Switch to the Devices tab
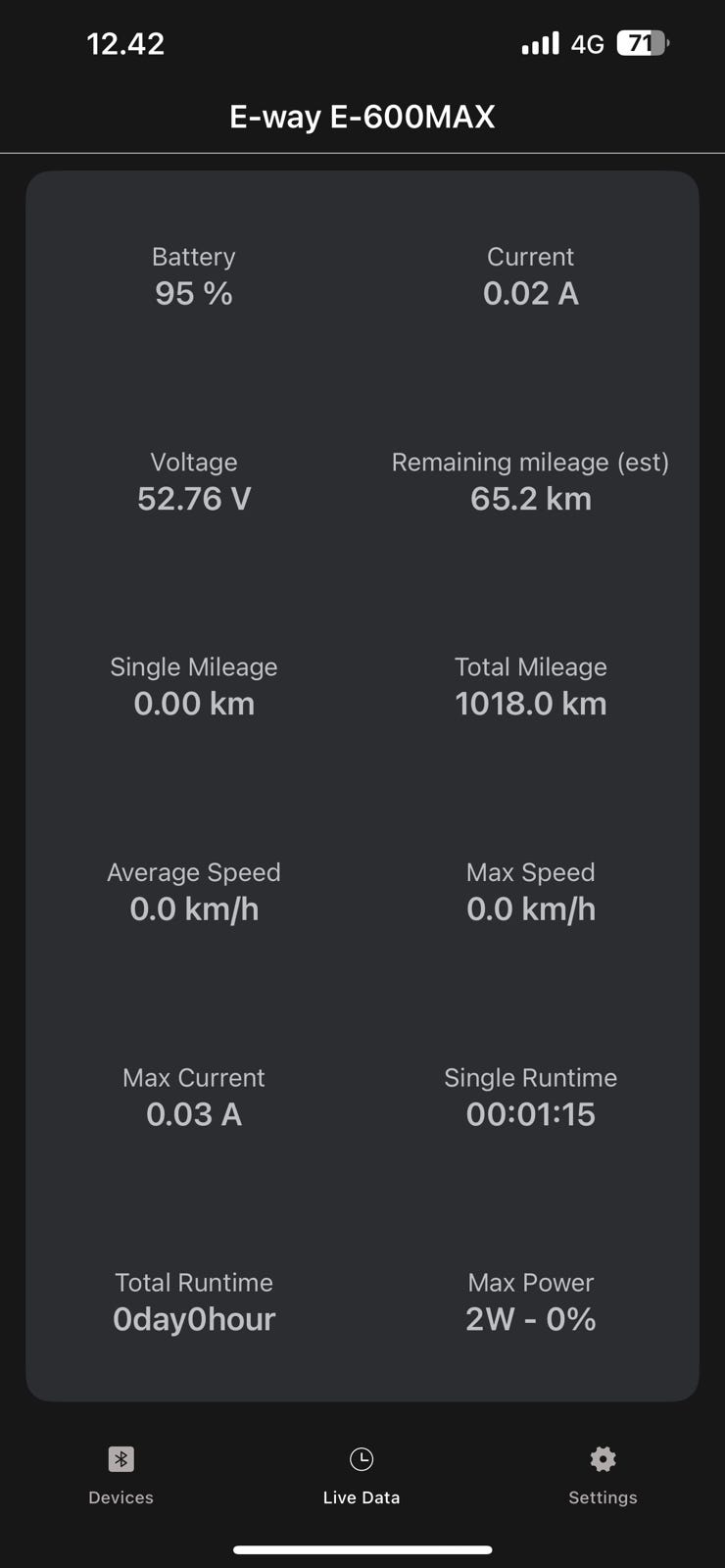This screenshot has height=1568, width=725. (121, 1475)
